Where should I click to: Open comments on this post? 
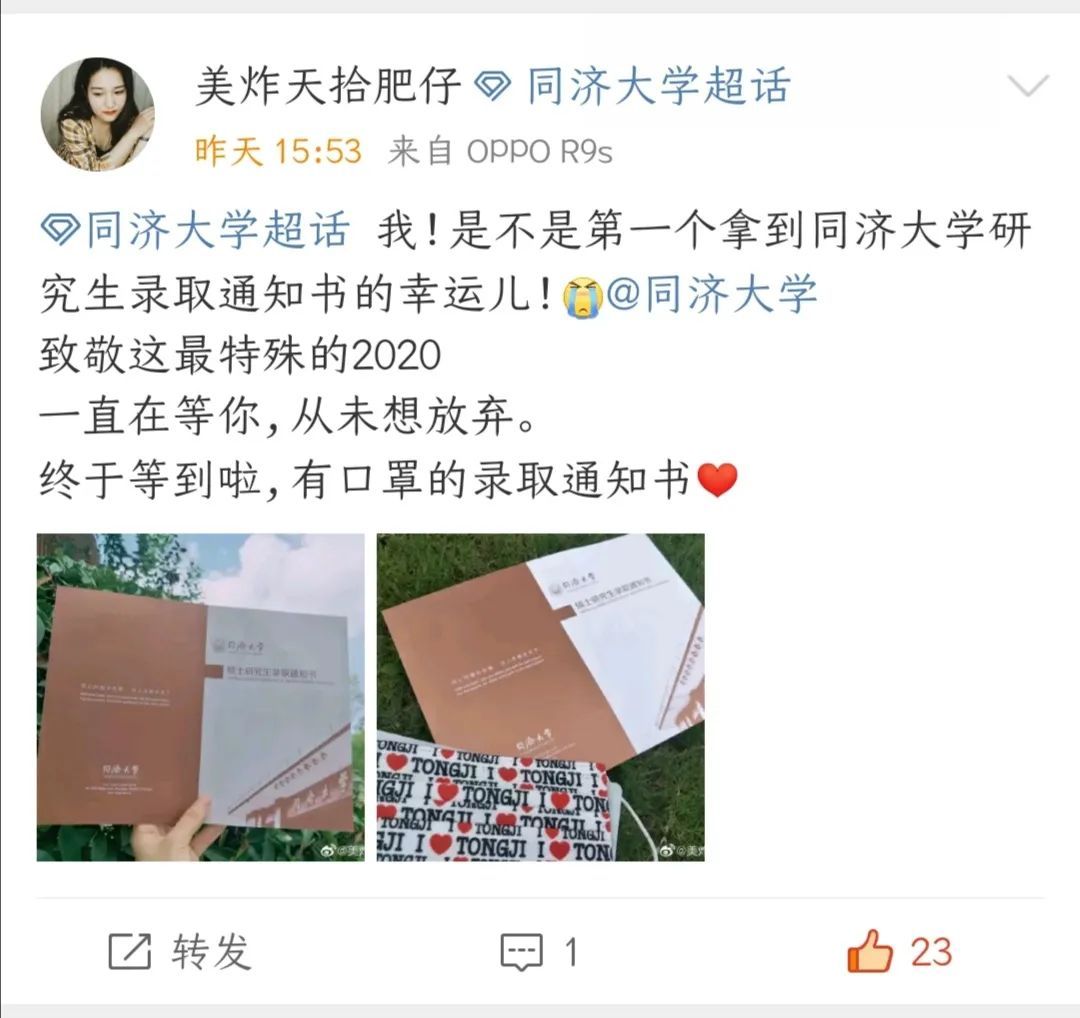[539, 952]
